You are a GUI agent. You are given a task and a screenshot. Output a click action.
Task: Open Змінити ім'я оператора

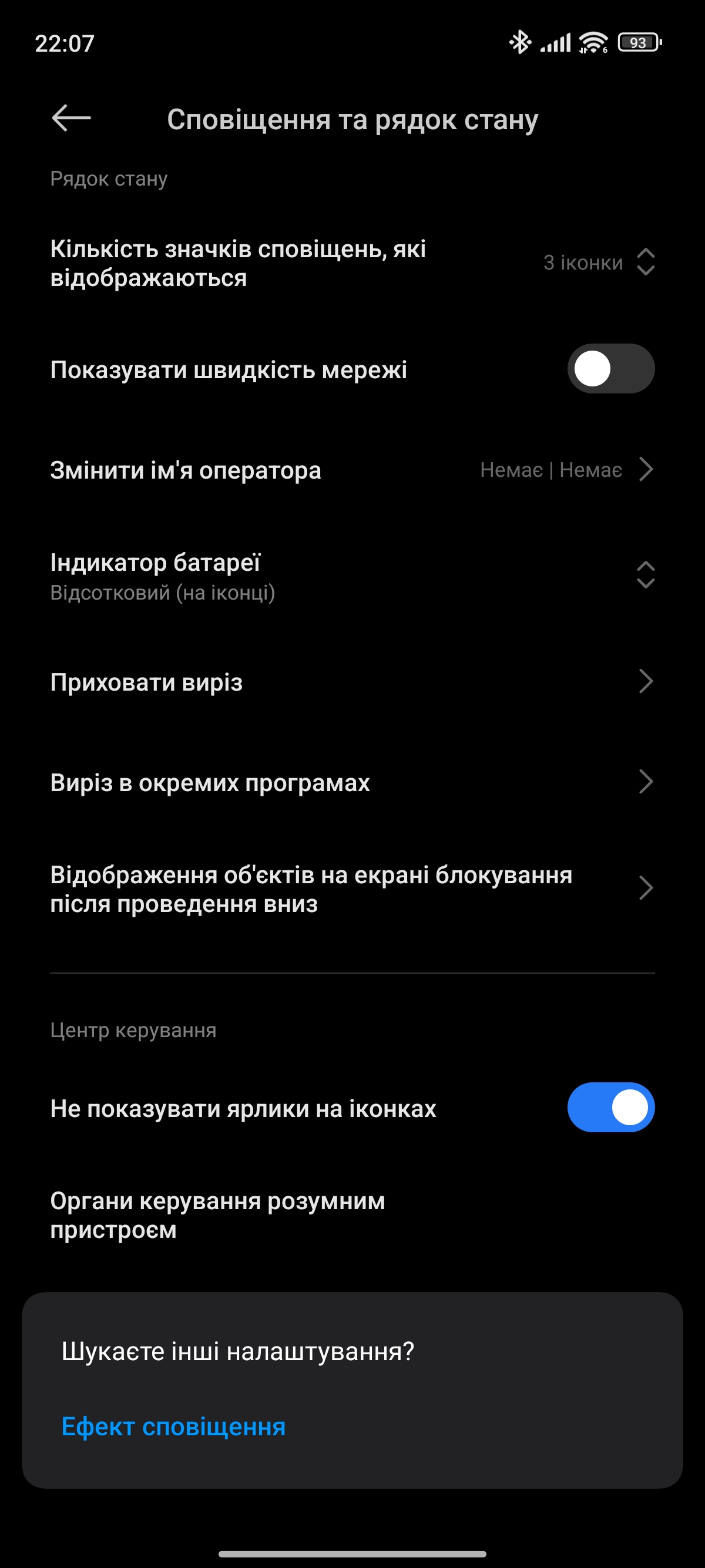click(x=352, y=470)
